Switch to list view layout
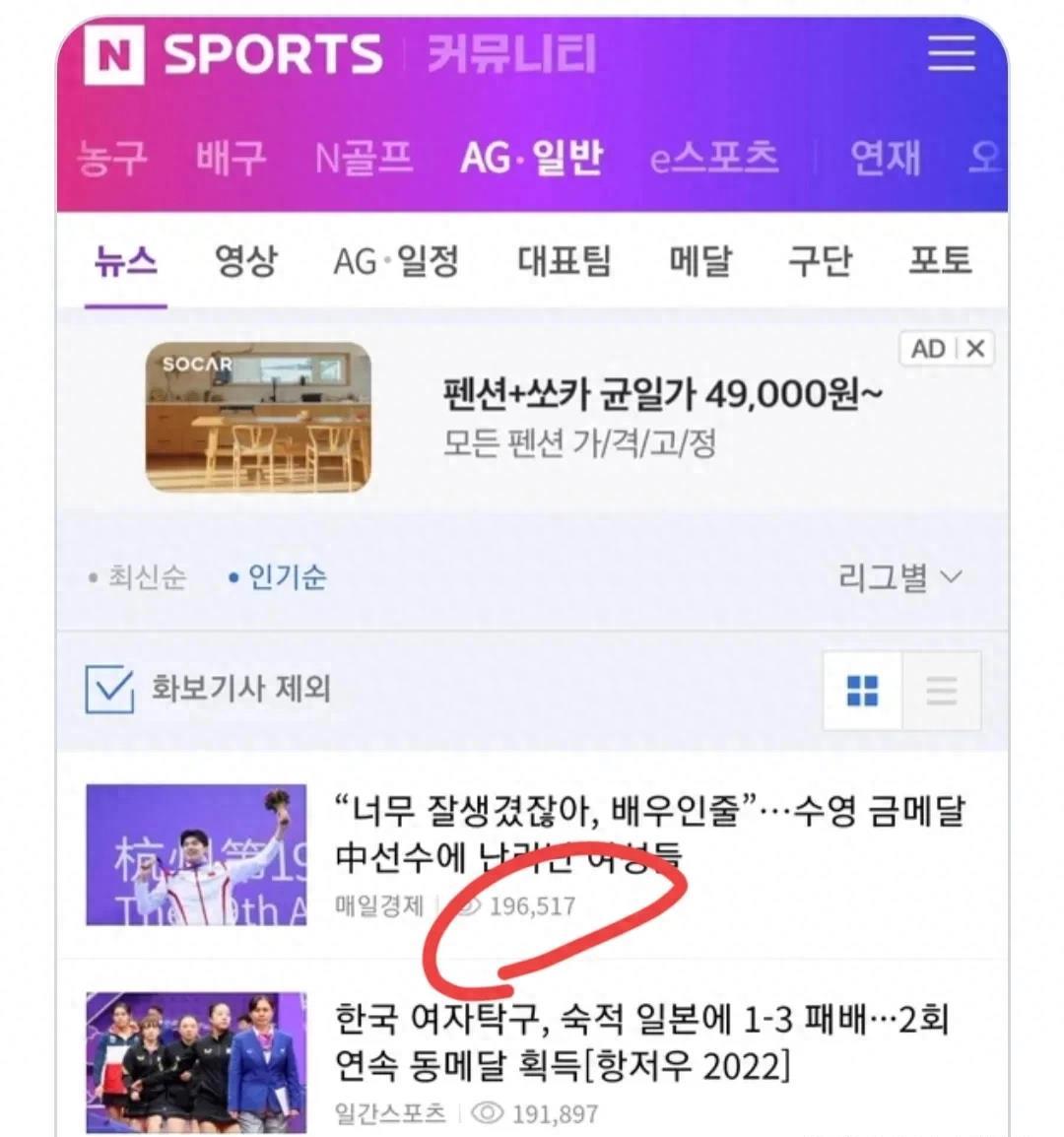1064x1137 pixels. coord(941,691)
